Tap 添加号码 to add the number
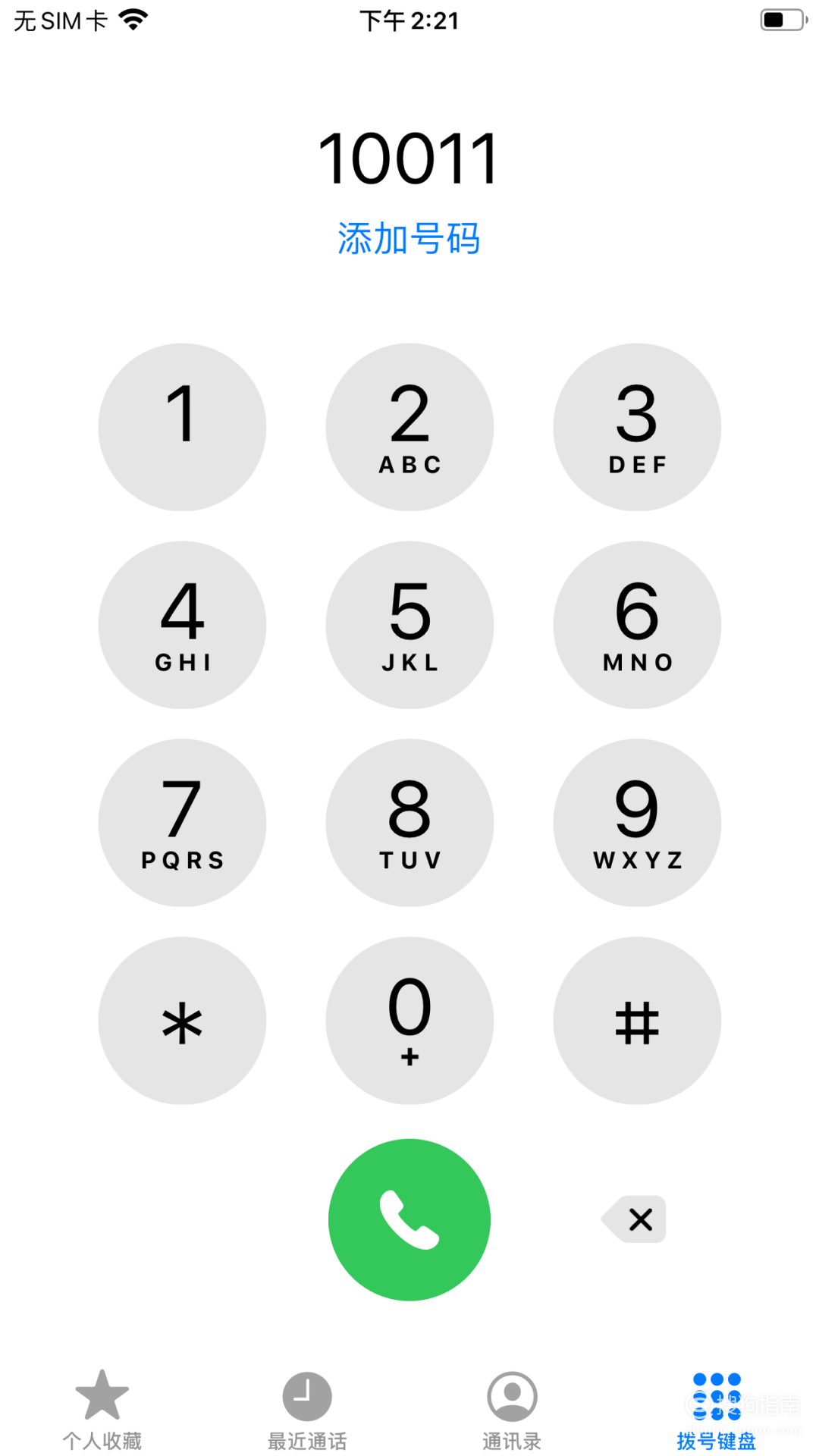This screenshot has width=819, height=1456. point(409,239)
